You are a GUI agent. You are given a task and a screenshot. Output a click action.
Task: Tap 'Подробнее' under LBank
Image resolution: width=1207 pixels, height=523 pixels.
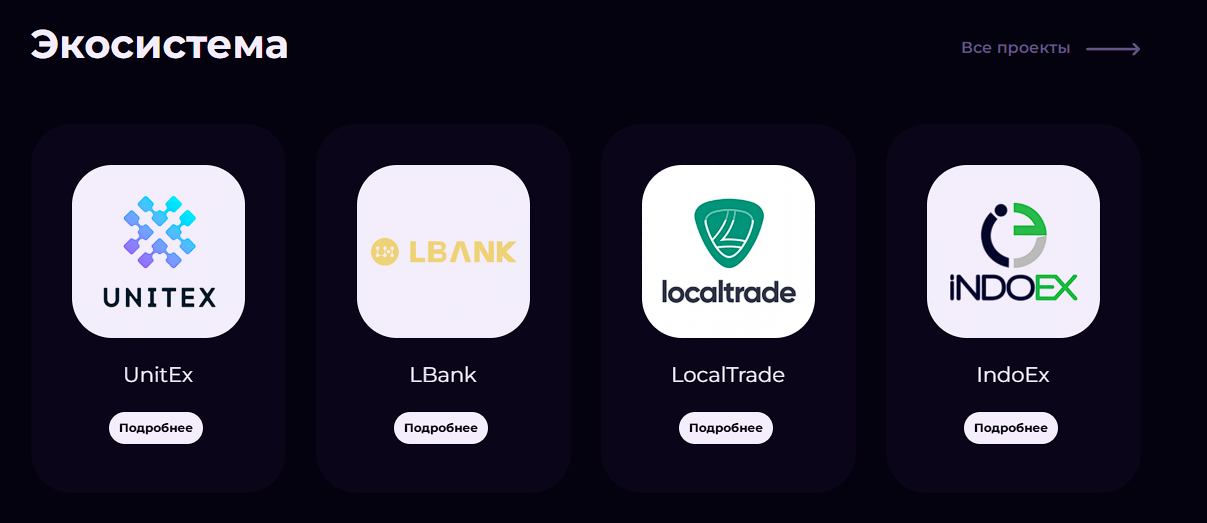tap(441, 428)
